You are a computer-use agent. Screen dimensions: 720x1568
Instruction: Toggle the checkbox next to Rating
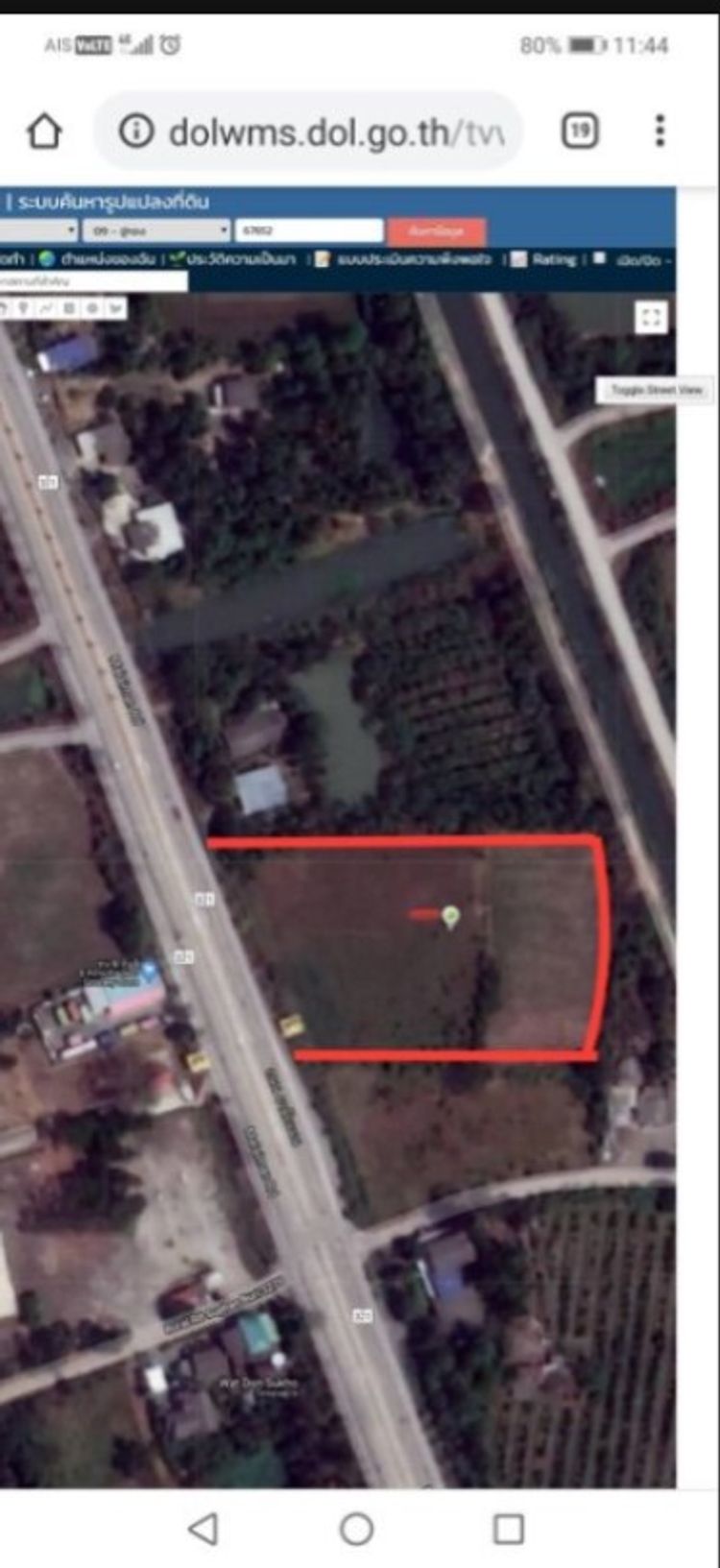tap(599, 258)
